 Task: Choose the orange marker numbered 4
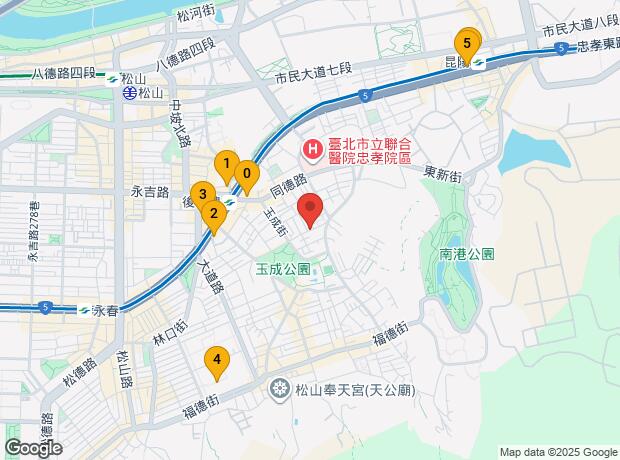point(217,363)
